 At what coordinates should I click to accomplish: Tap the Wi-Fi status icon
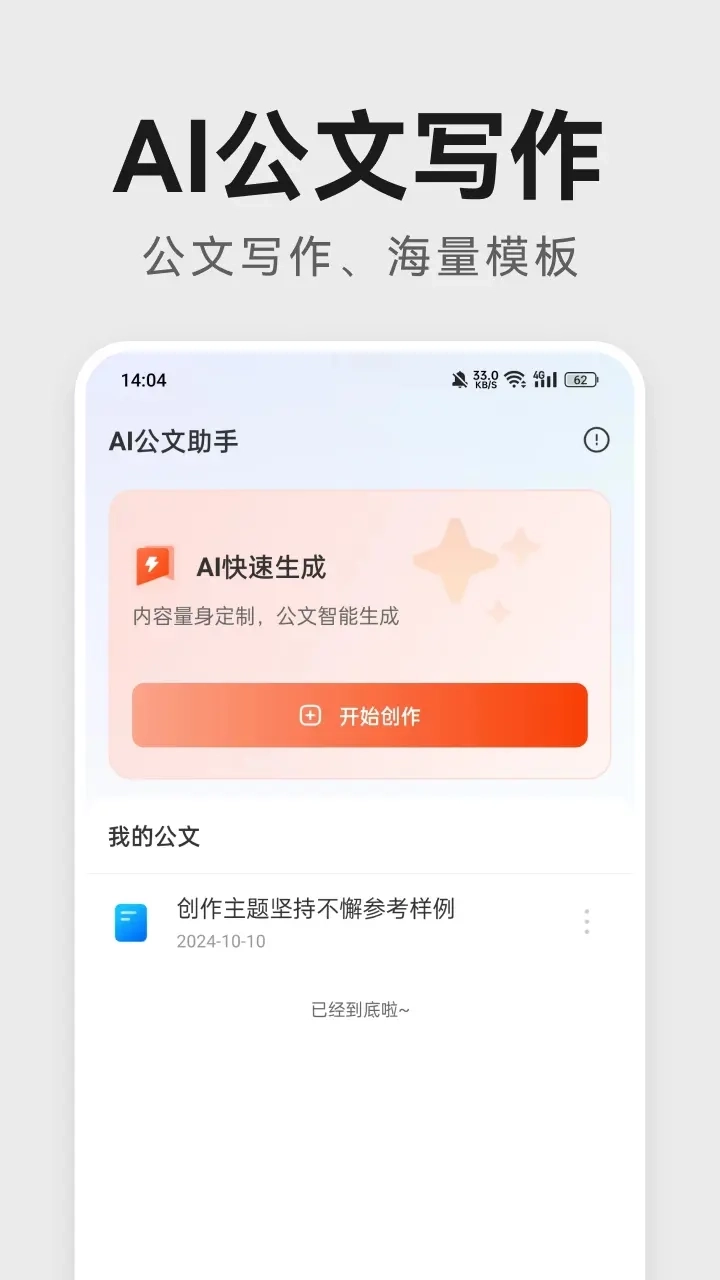(x=513, y=380)
